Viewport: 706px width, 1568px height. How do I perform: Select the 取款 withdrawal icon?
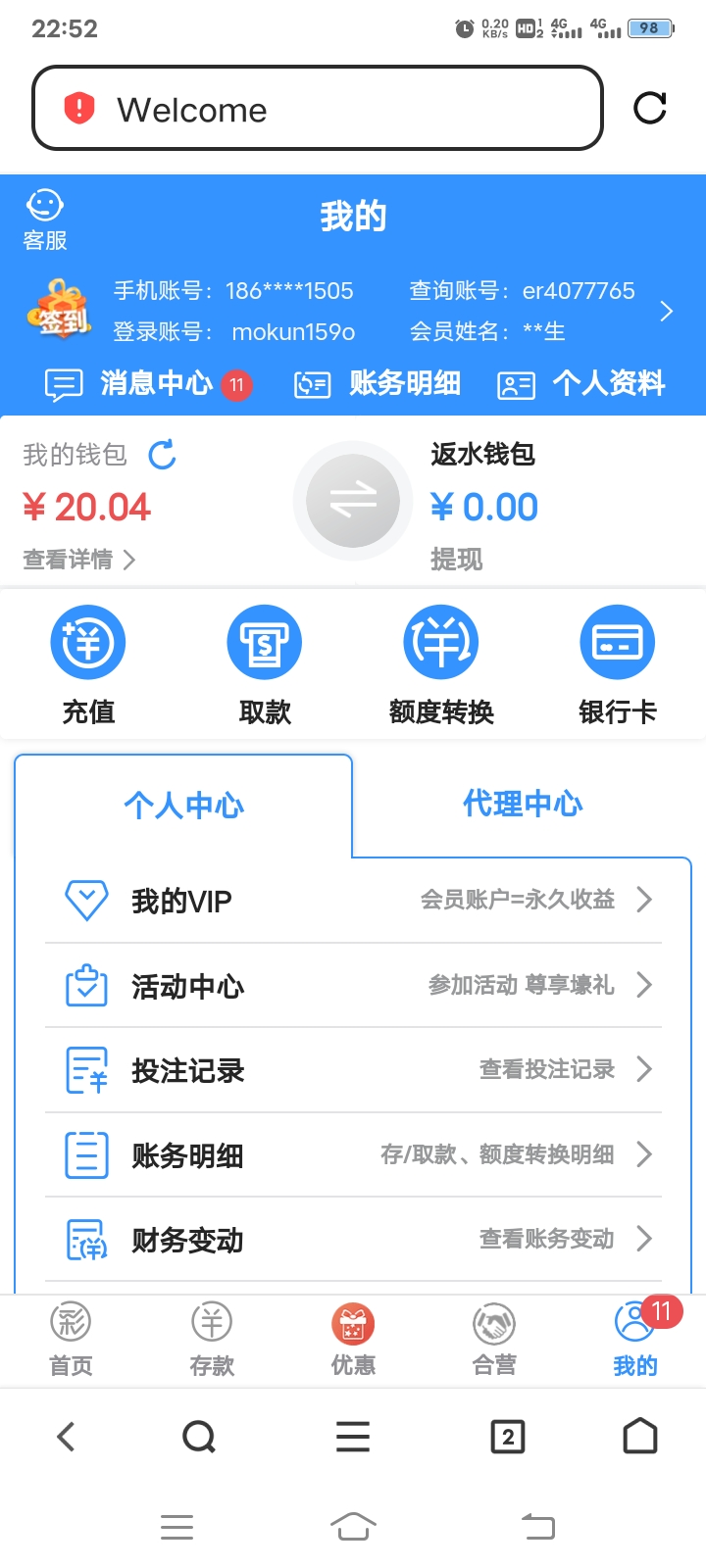click(x=264, y=642)
